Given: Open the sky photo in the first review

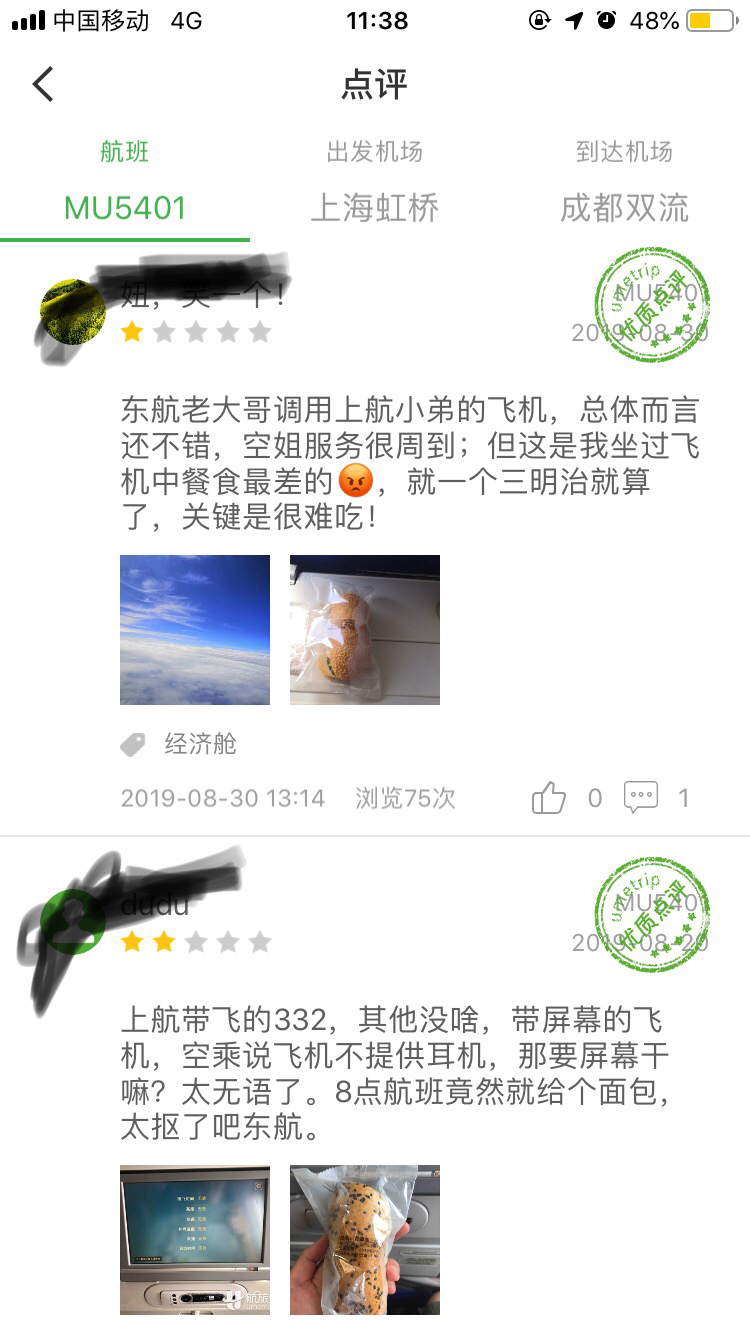Looking at the screenshot, I should point(195,630).
